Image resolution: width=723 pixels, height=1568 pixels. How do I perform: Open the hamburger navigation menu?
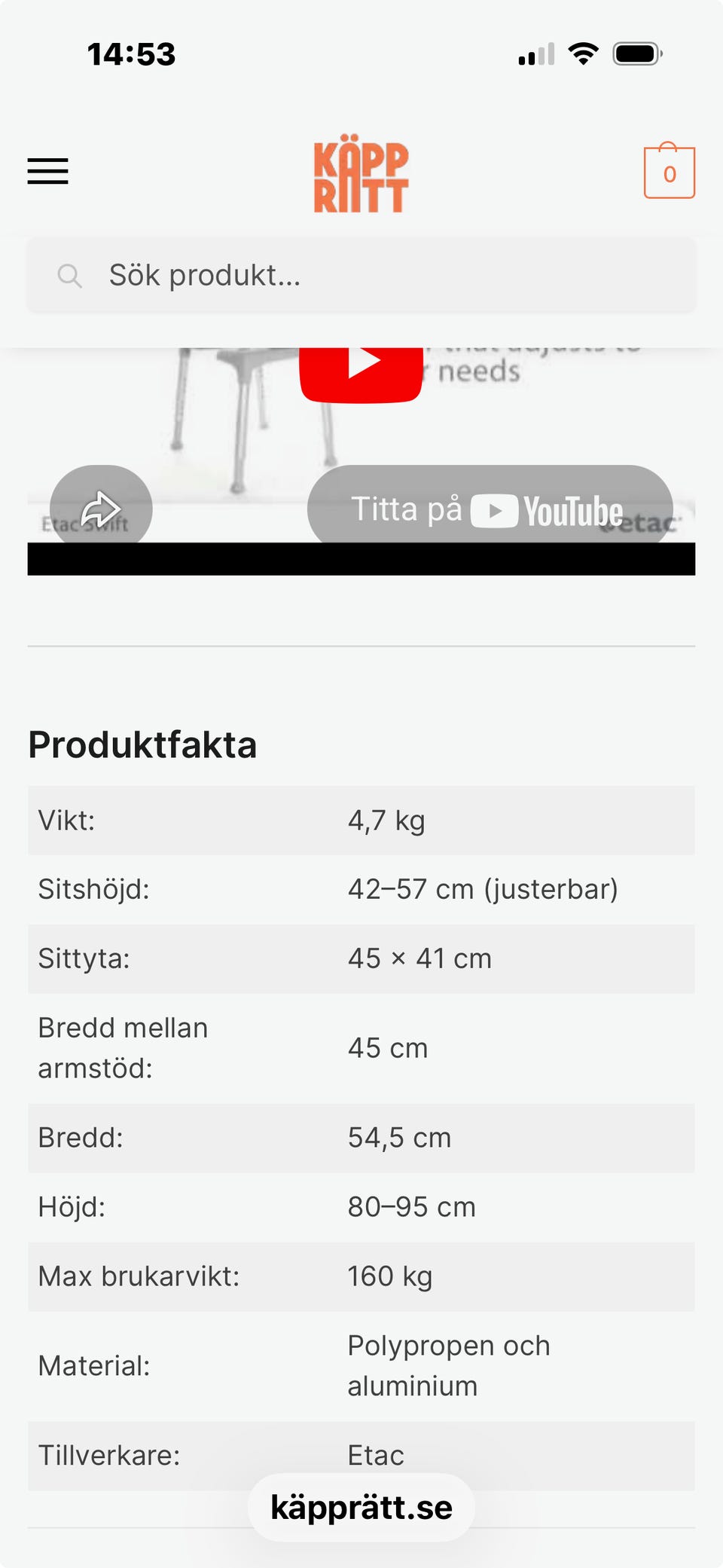click(47, 172)
